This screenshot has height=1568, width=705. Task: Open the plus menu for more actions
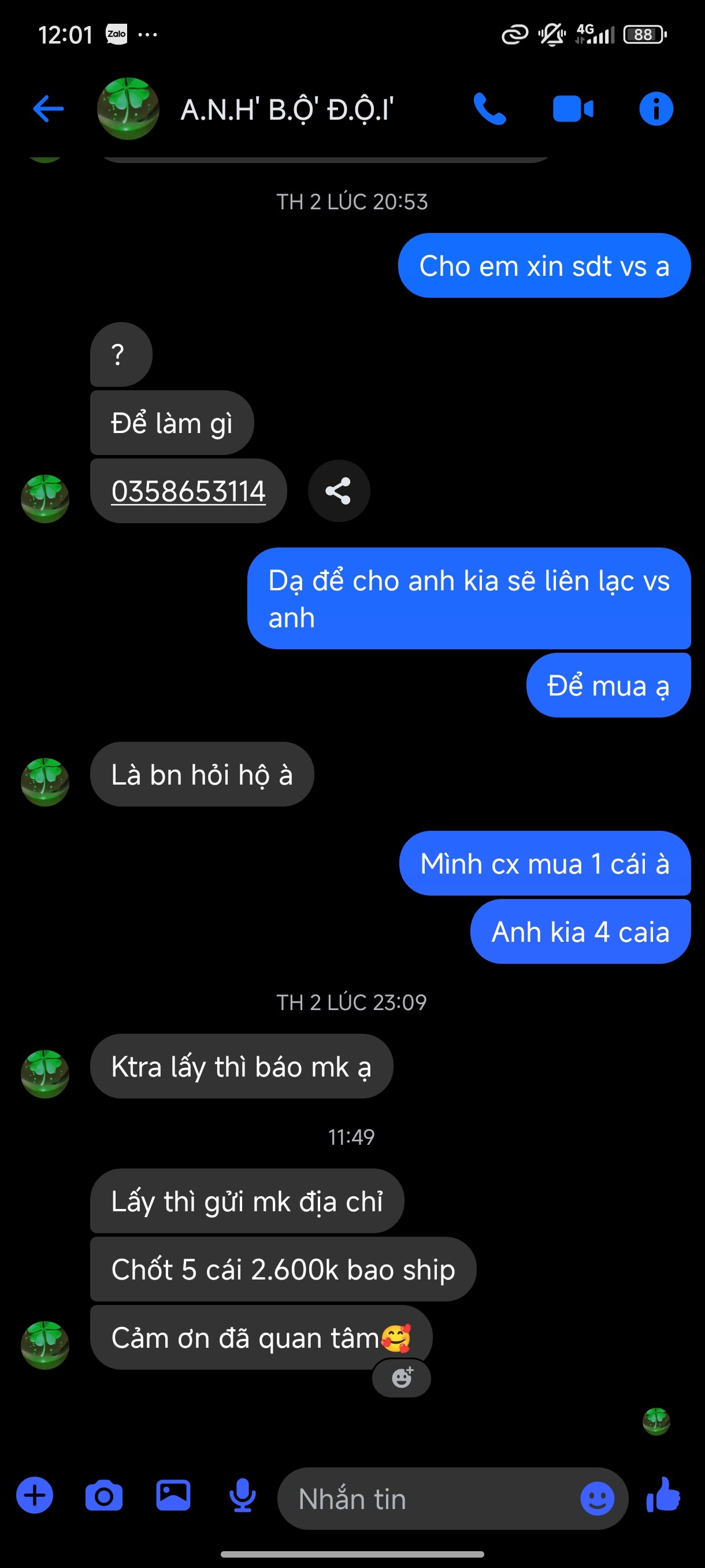[x=35, y=1496]
